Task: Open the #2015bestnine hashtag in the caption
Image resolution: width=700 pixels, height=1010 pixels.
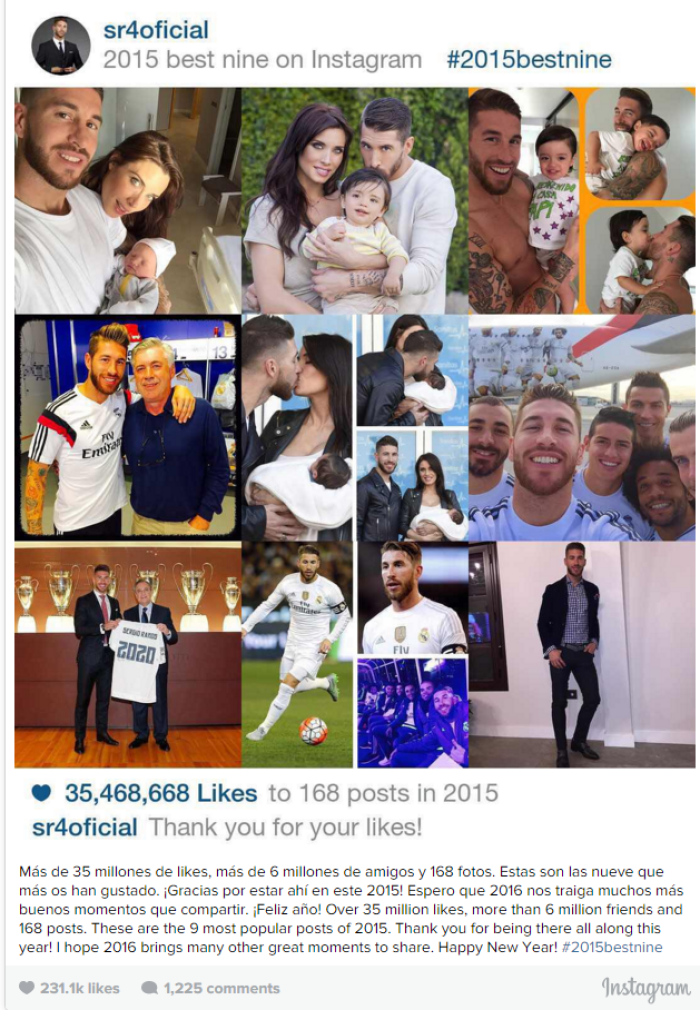Action: 610,947
